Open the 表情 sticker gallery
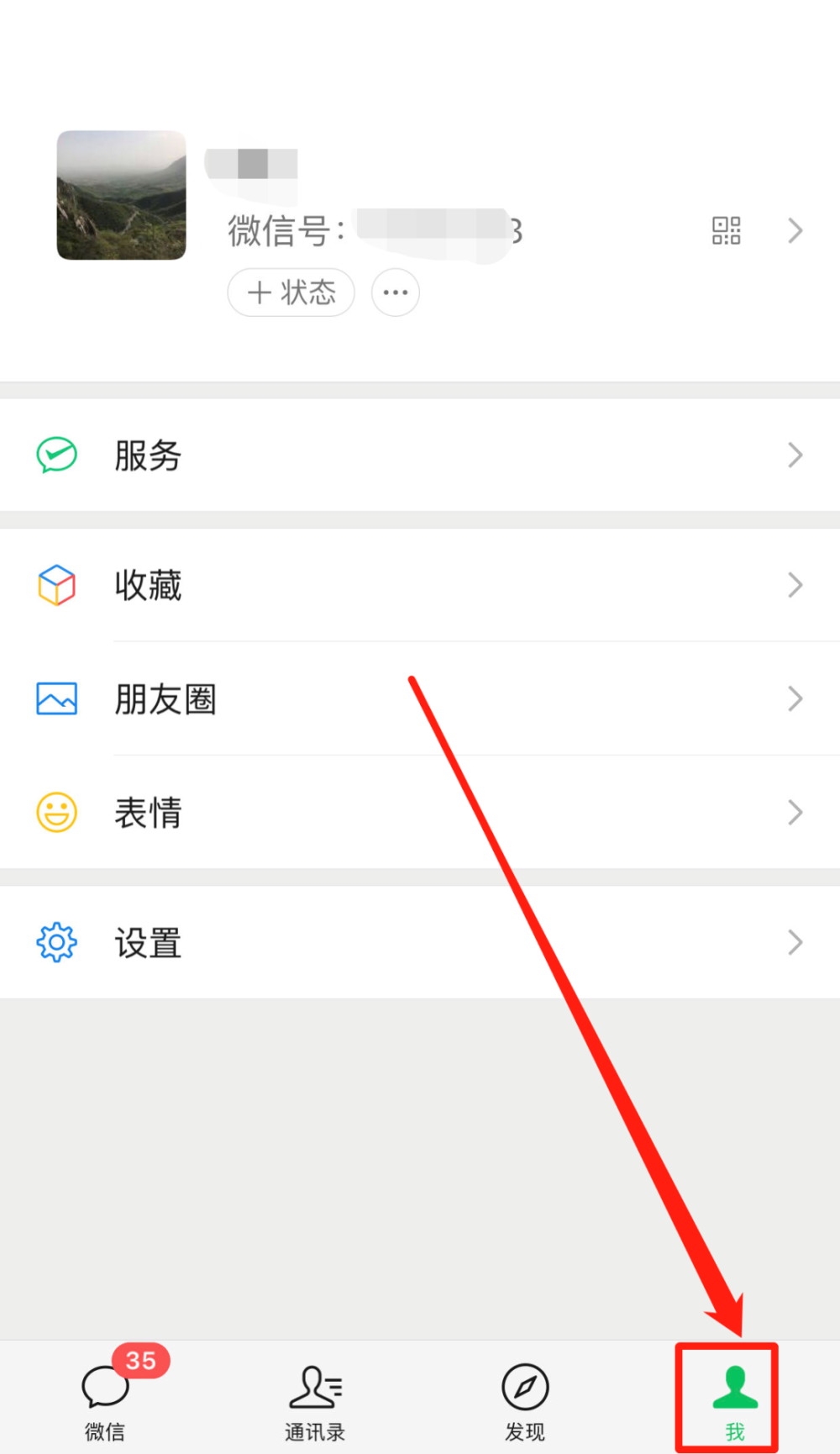This screenshot has width=840, height=1454. (420, 813)
